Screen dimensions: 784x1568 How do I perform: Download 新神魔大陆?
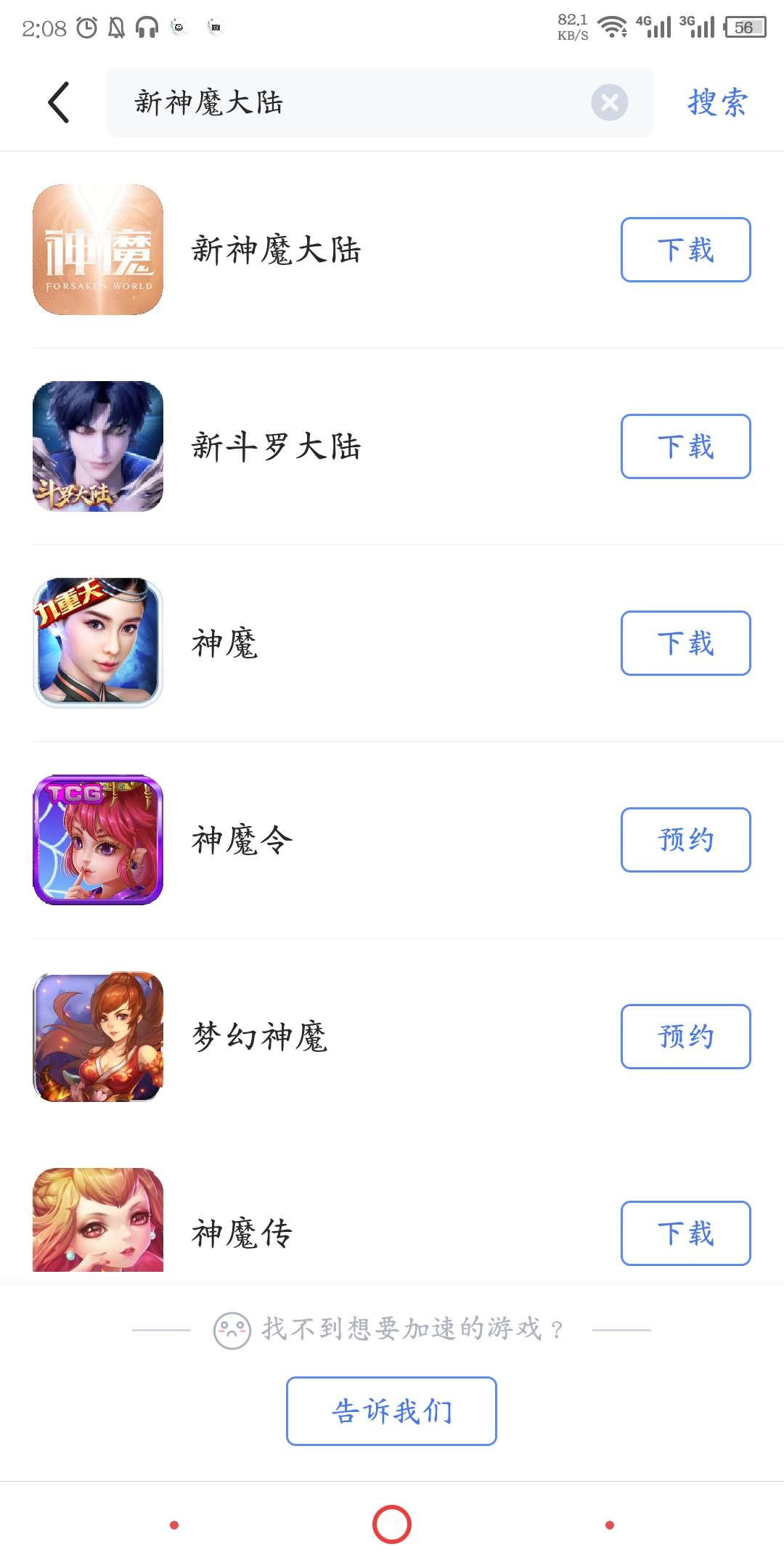(685, 250)
